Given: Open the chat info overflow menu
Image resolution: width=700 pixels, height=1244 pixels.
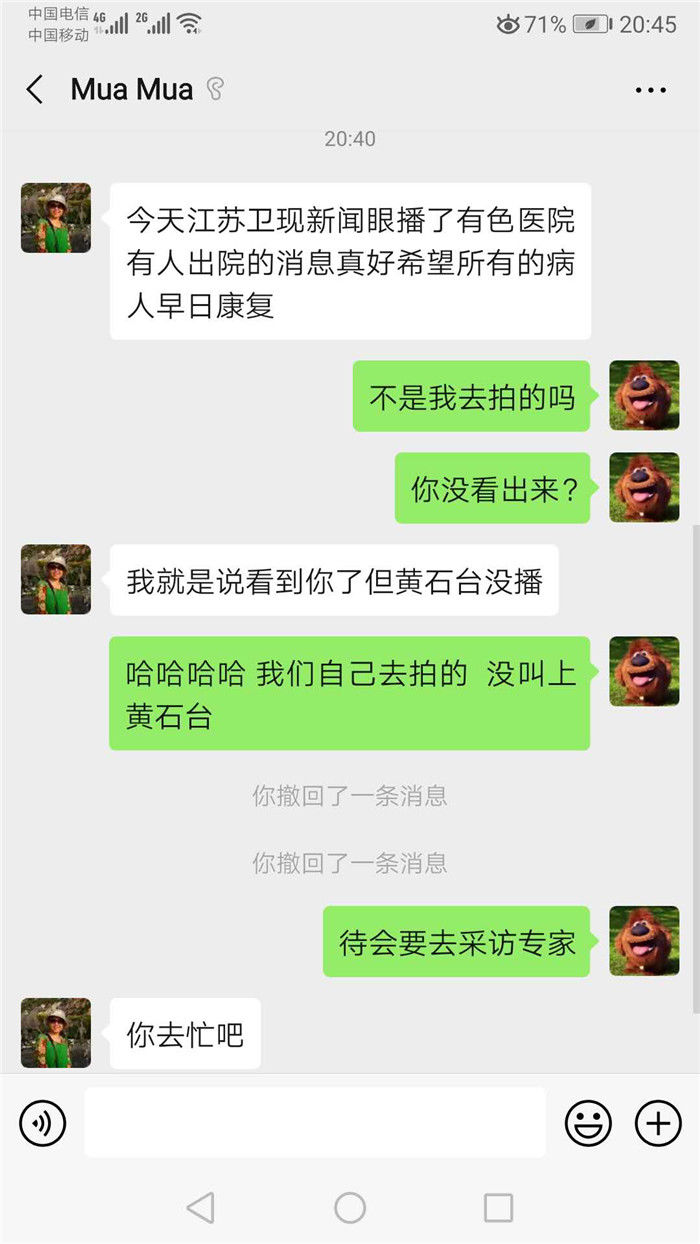Looking at the screenshot, I should [650, 90].
